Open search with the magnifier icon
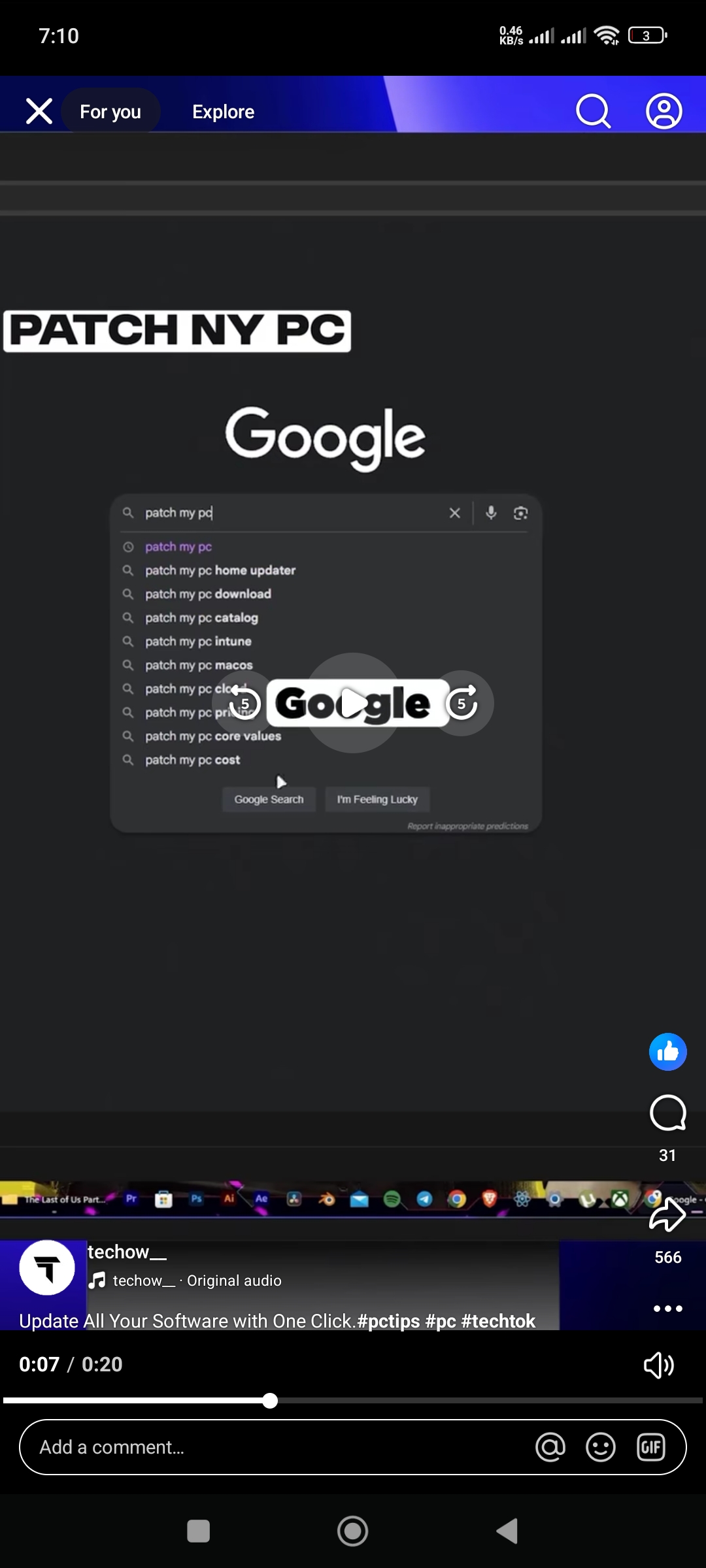706x1568 pixels. tap(593, 111)
